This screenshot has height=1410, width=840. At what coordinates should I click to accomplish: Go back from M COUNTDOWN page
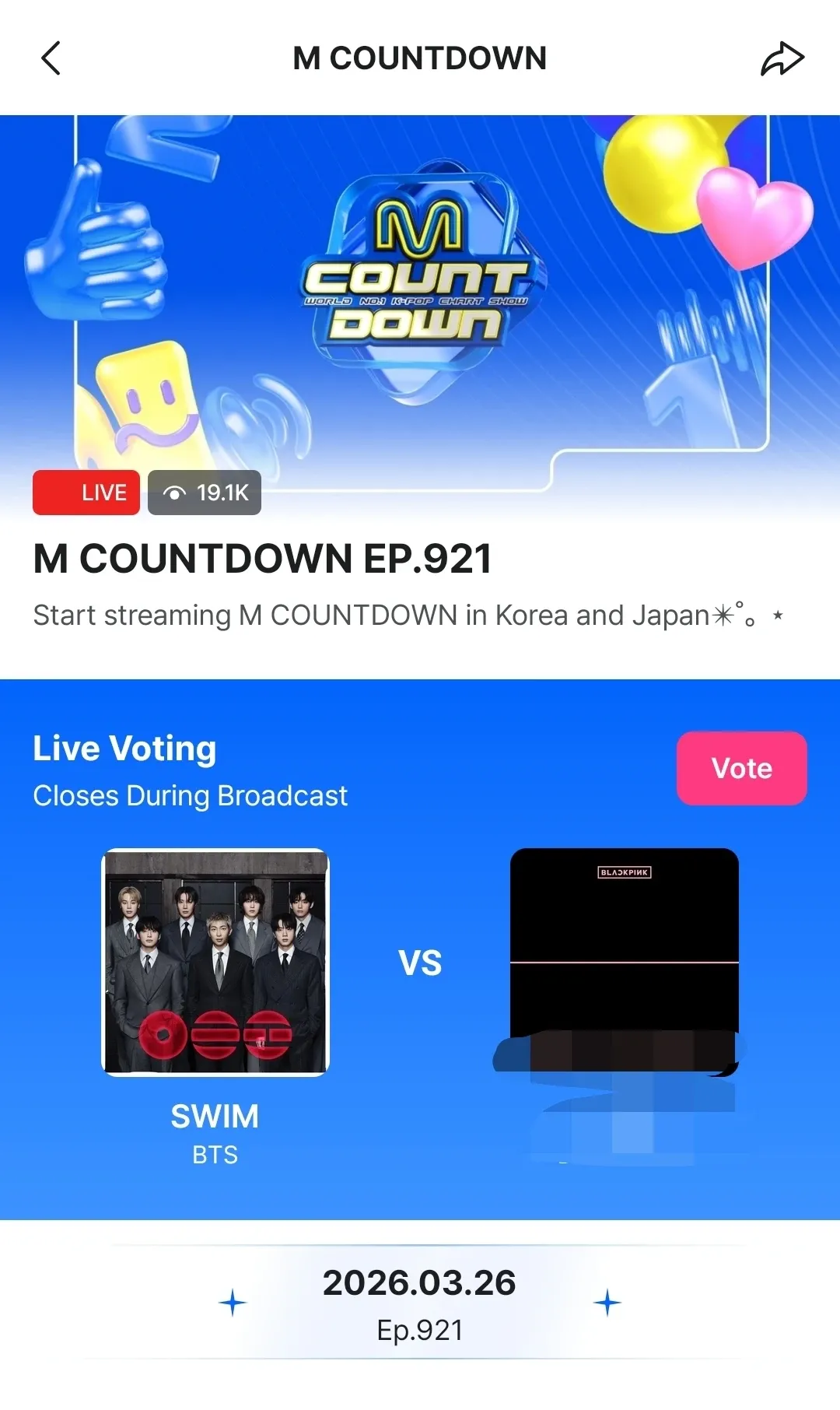click(x=51, y=58)
